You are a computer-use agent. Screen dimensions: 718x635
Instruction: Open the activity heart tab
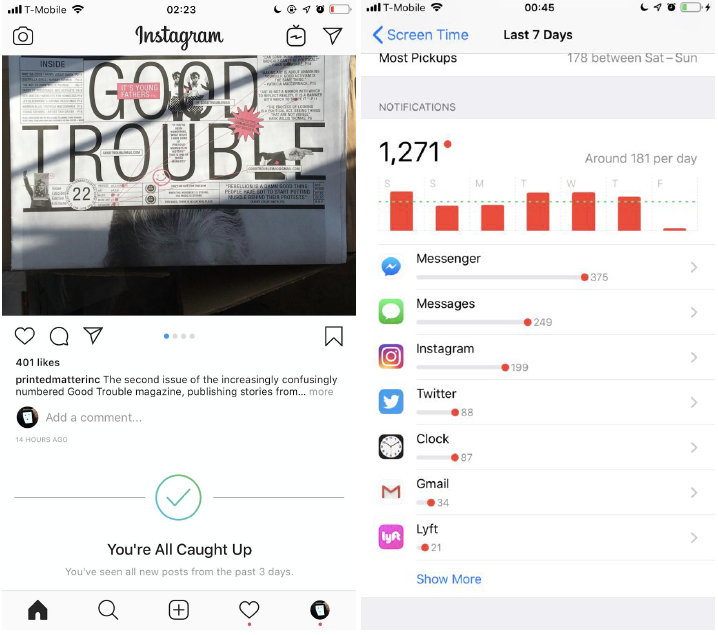249,609
